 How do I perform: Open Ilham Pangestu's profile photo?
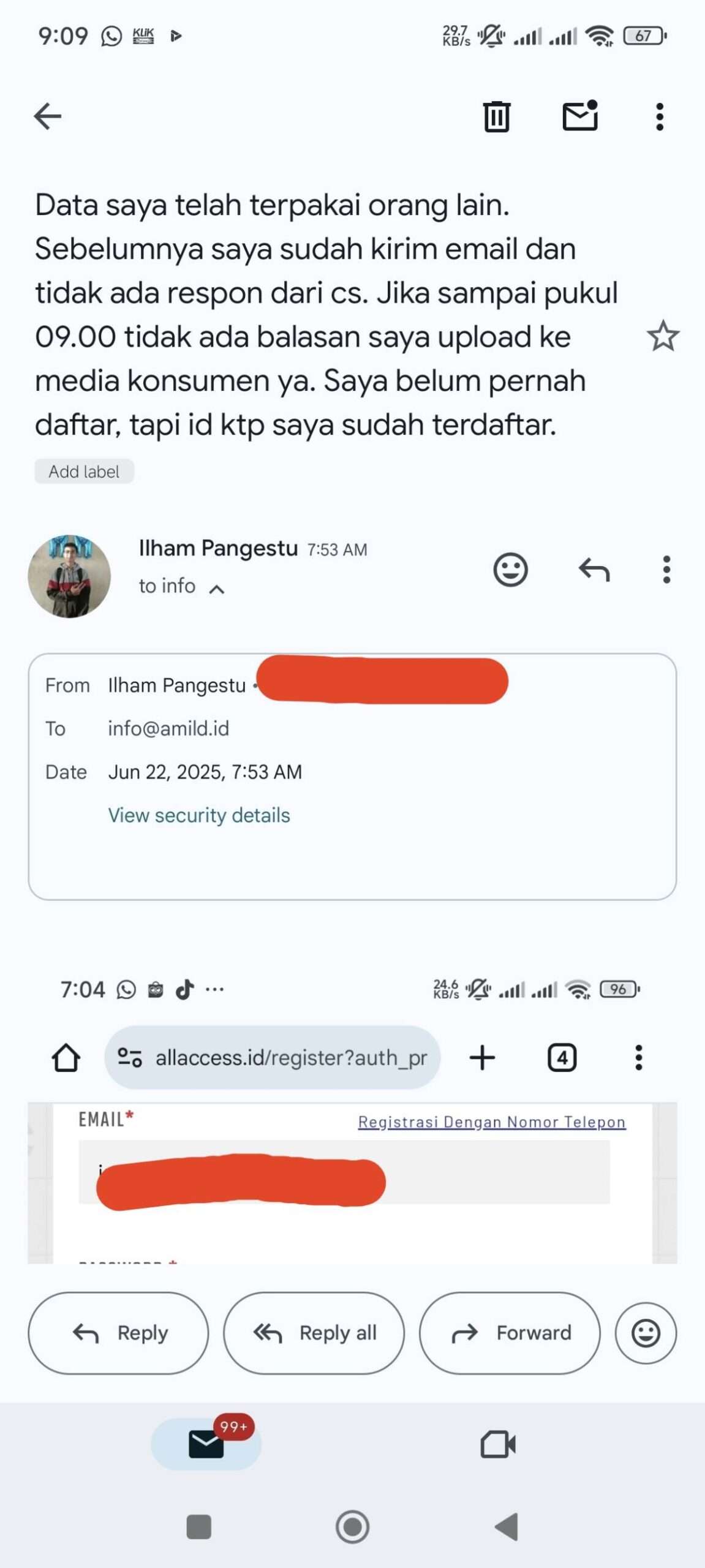coord(69,576)
